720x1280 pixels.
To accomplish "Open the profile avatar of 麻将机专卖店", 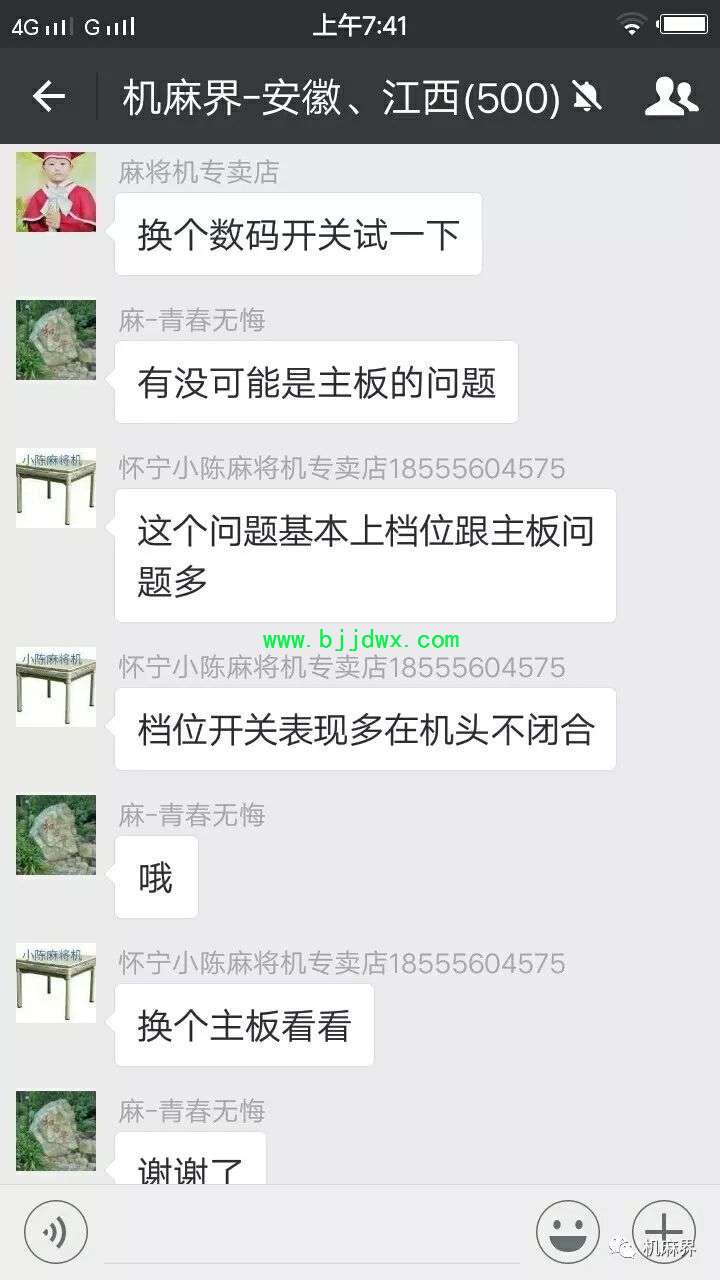I will pos(56,192).
